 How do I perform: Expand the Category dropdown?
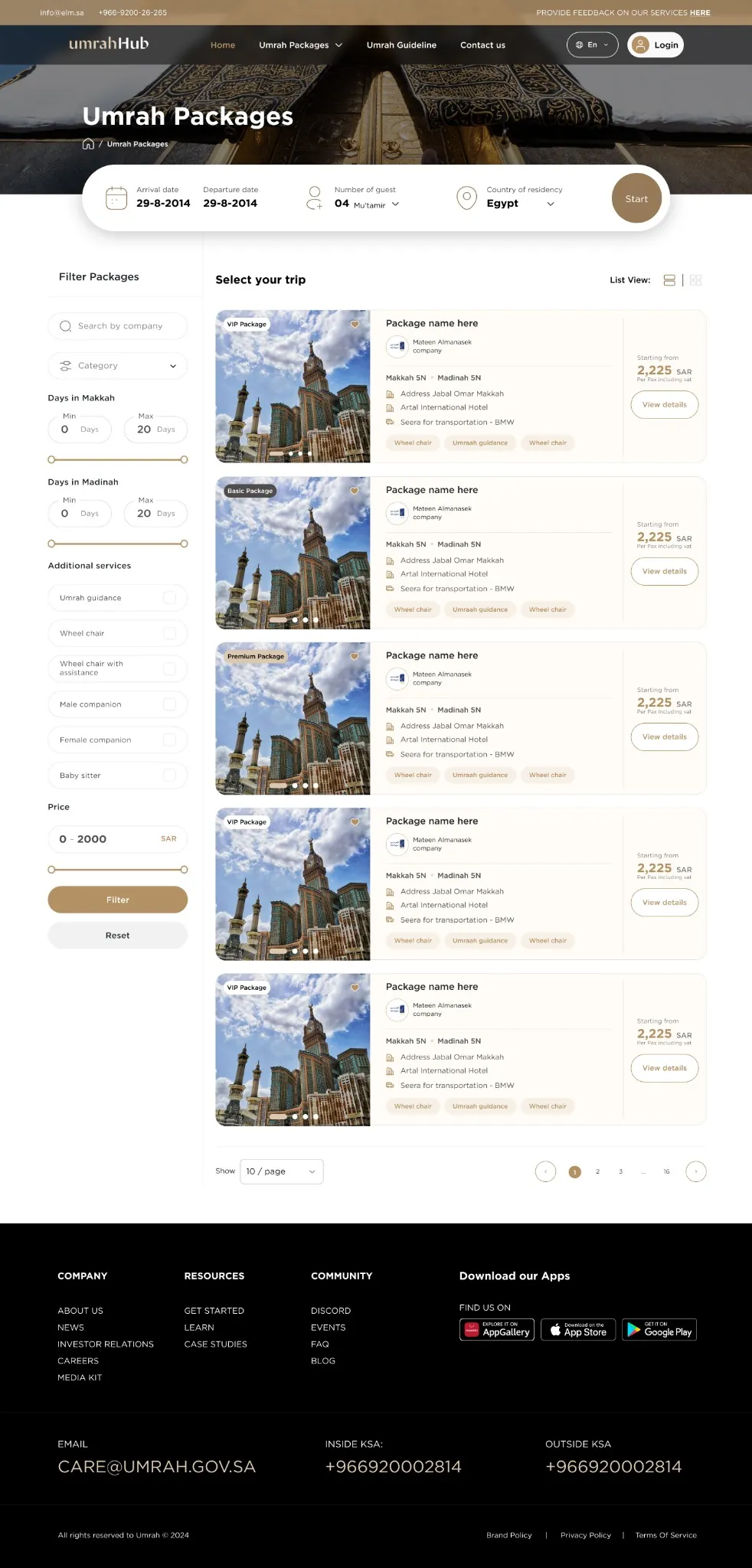pyautogui.click(x=118, y=366)
